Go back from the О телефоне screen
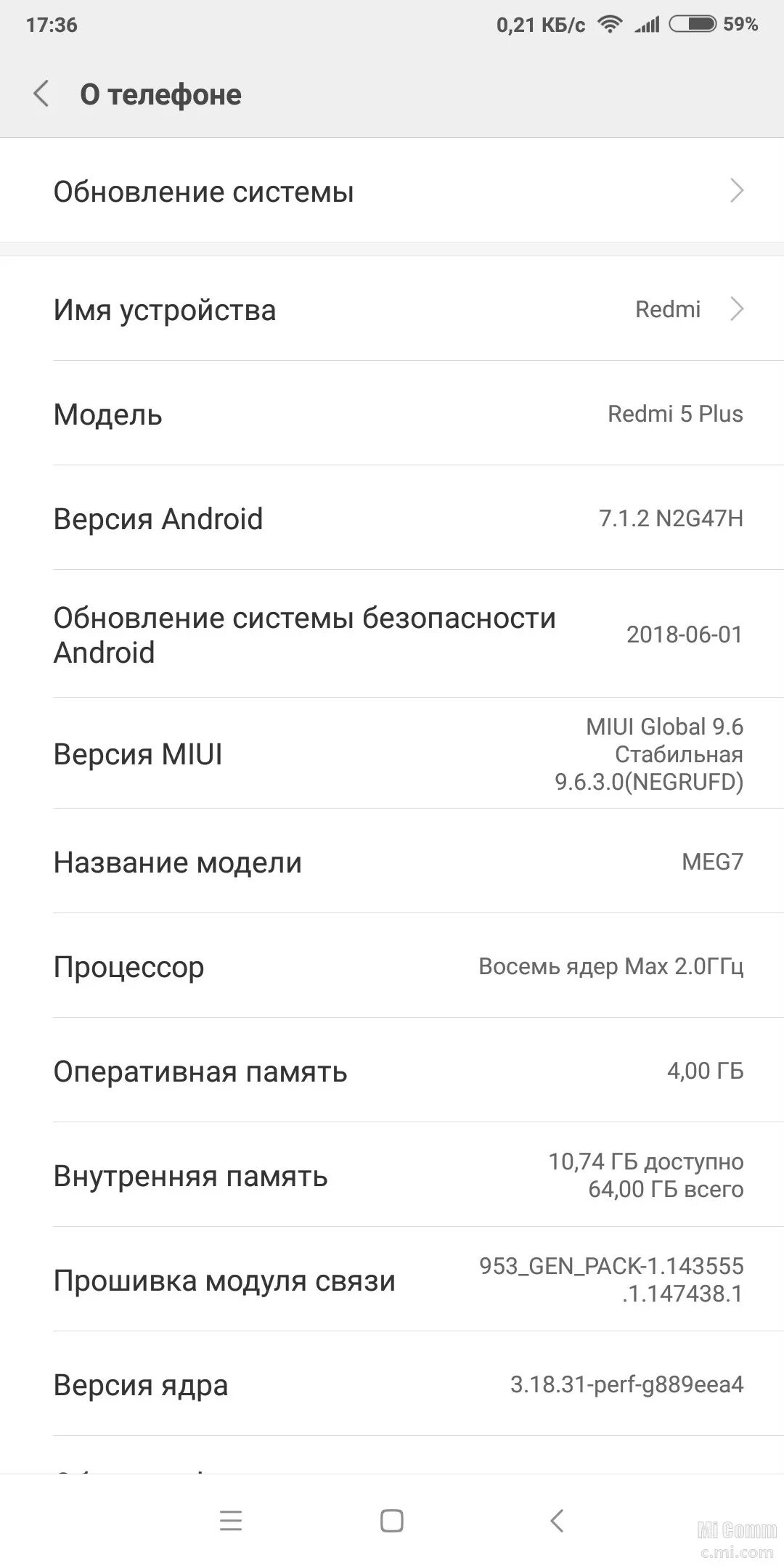The width and height of the screenshot is (784, 1568). 41,94
